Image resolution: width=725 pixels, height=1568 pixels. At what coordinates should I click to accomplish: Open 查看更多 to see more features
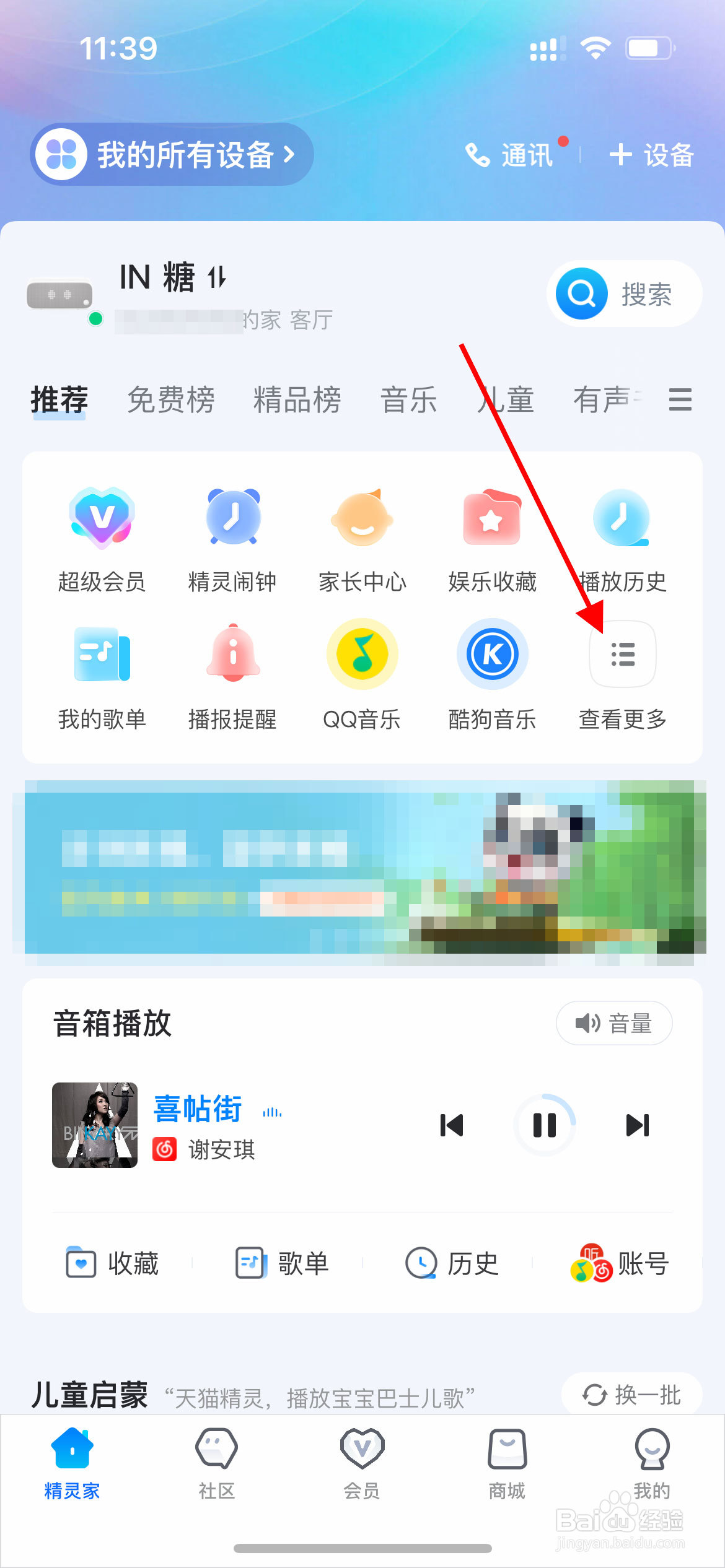pos(622,675)
